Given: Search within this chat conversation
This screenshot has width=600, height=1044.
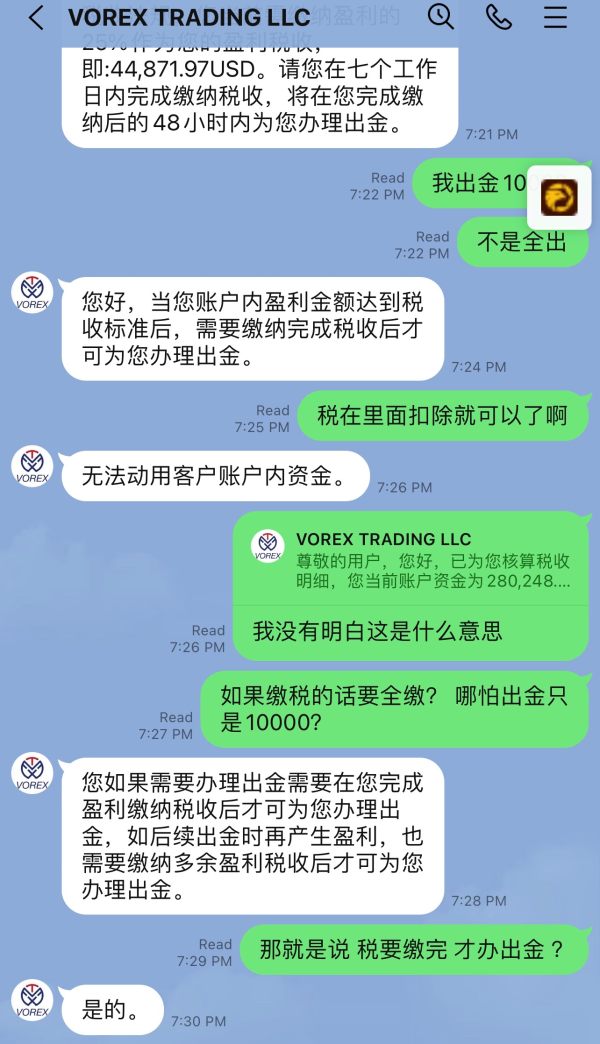Looking at the screenshot, I should [441, 16].
